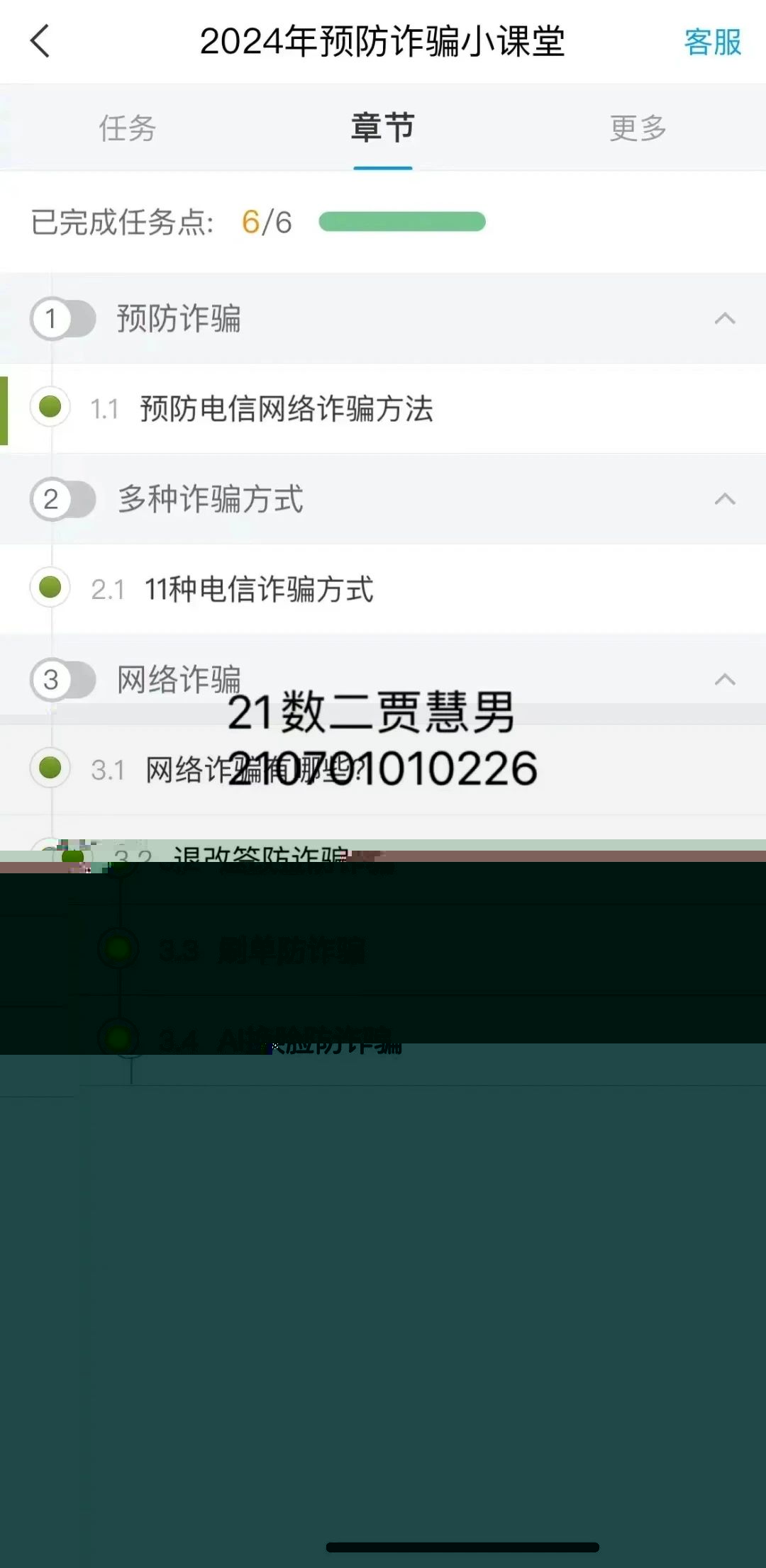766x1568 pixels.
Task: Open section 1.1 预防电信网络诈骗方法
Action: click(x=286, y=409)
